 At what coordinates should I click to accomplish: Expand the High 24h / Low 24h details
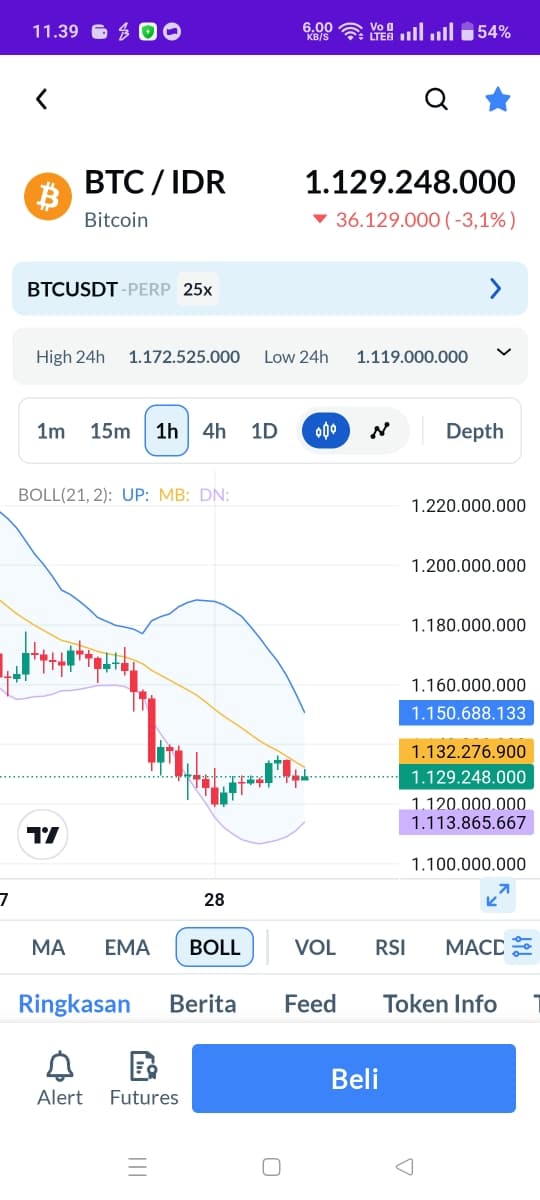point(504,353)
